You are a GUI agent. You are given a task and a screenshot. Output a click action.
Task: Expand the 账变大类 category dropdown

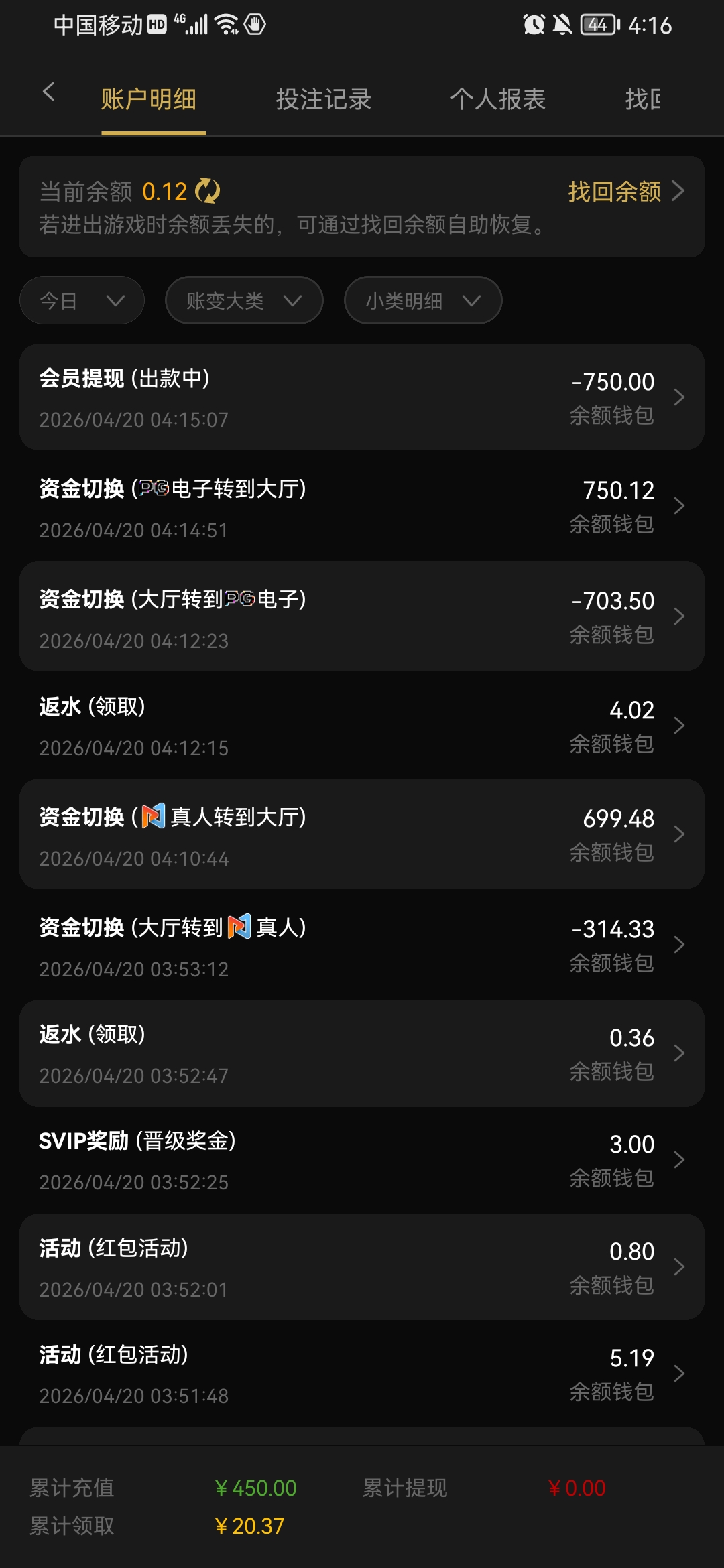pyautogui.click(x=243, y=301)
